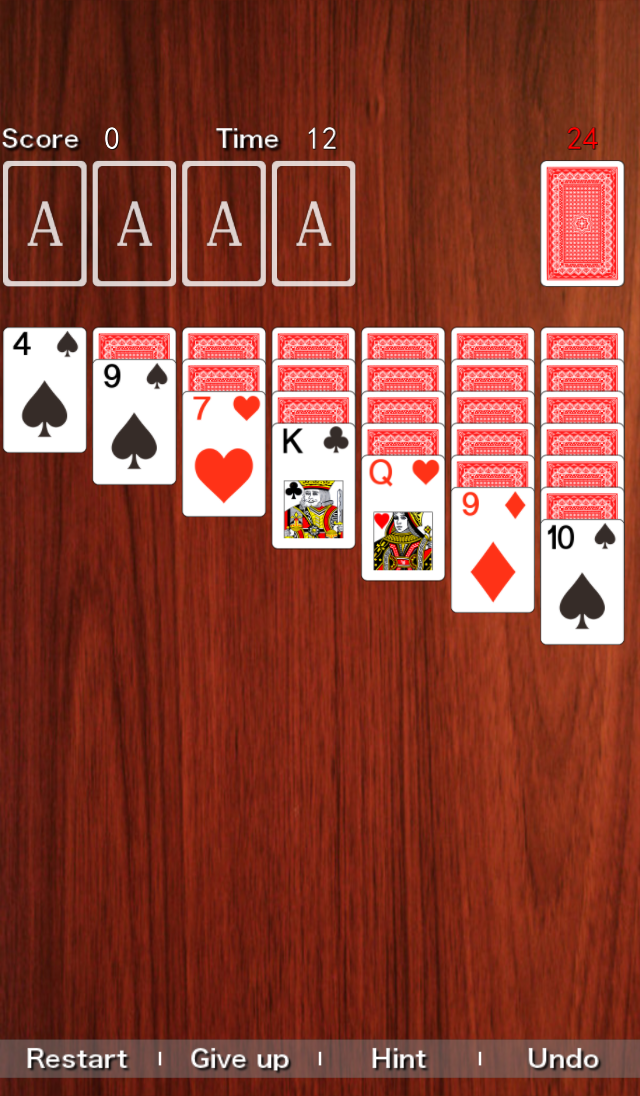Draw a card from the stock pile

pyautogui.click(x=582, y=223)
